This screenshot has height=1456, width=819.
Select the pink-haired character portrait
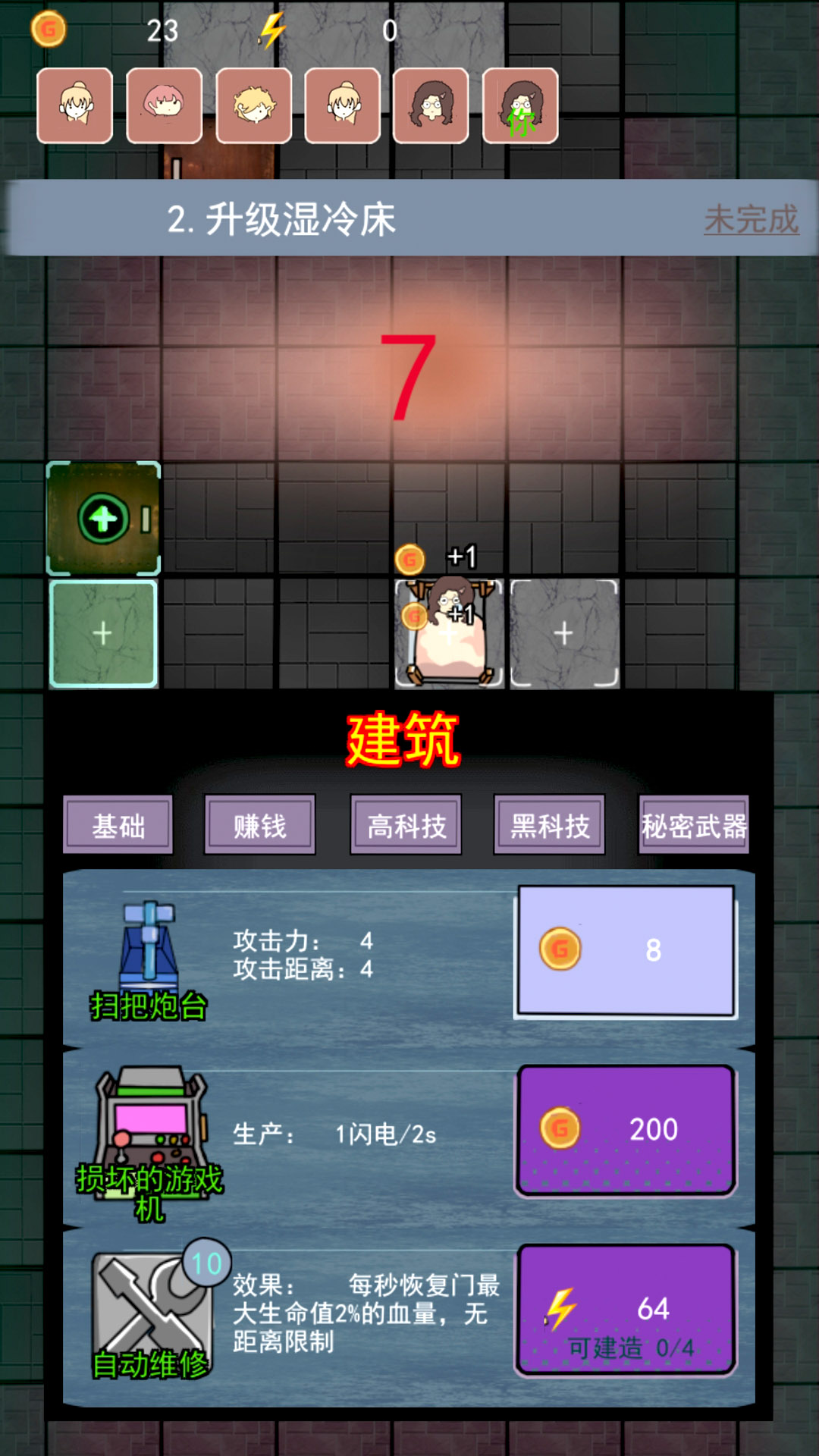tap(164, 105)
